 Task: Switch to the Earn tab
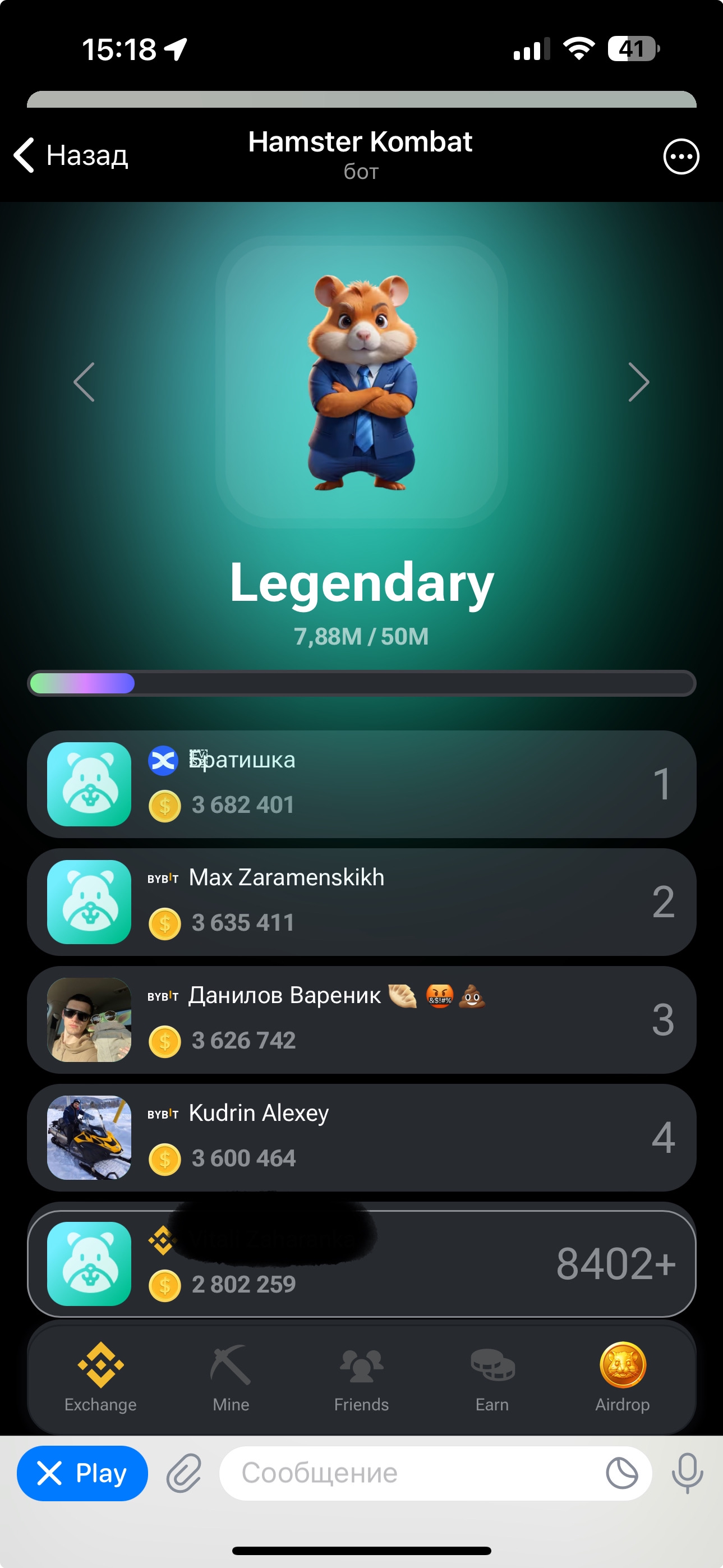[x=492, y=1377]
